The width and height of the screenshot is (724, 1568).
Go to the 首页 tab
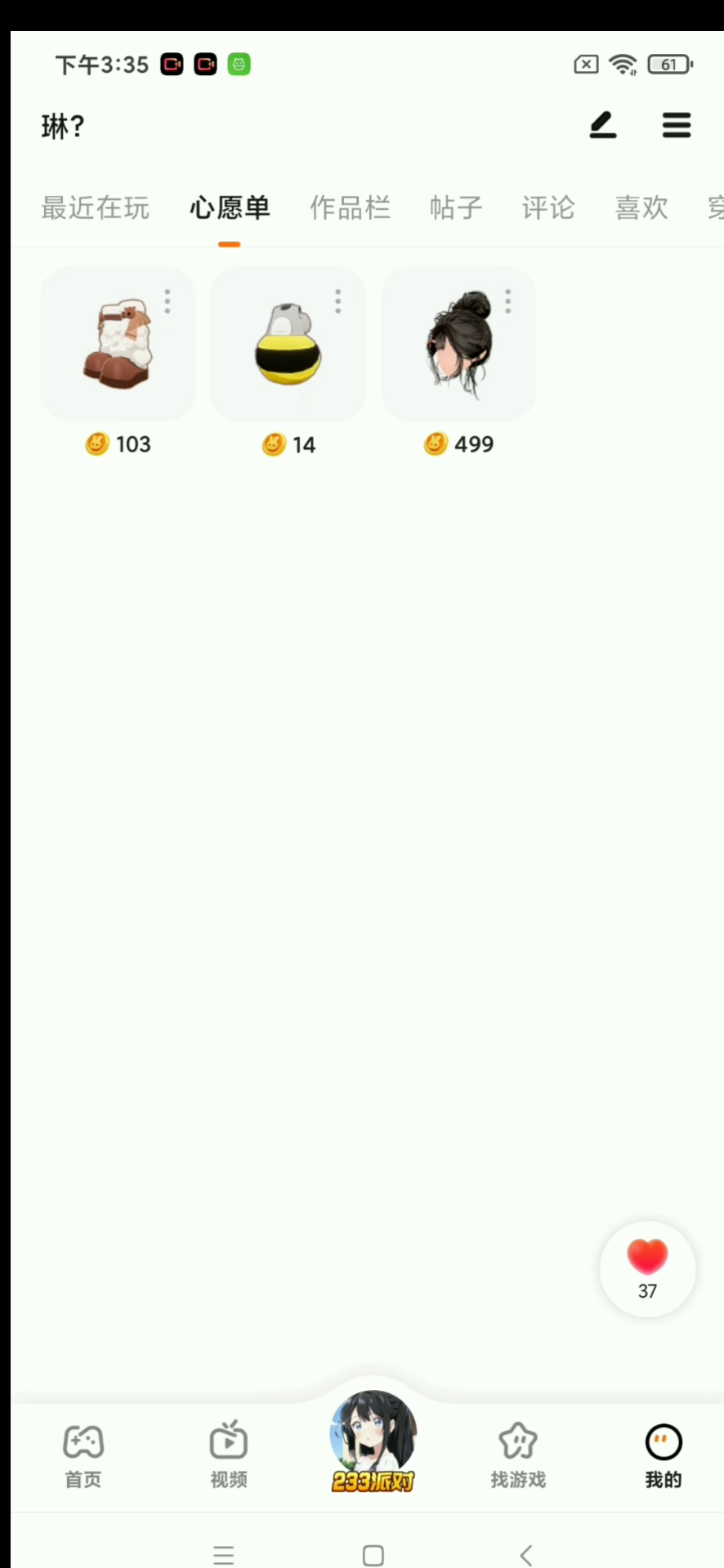click(83, 1455)
